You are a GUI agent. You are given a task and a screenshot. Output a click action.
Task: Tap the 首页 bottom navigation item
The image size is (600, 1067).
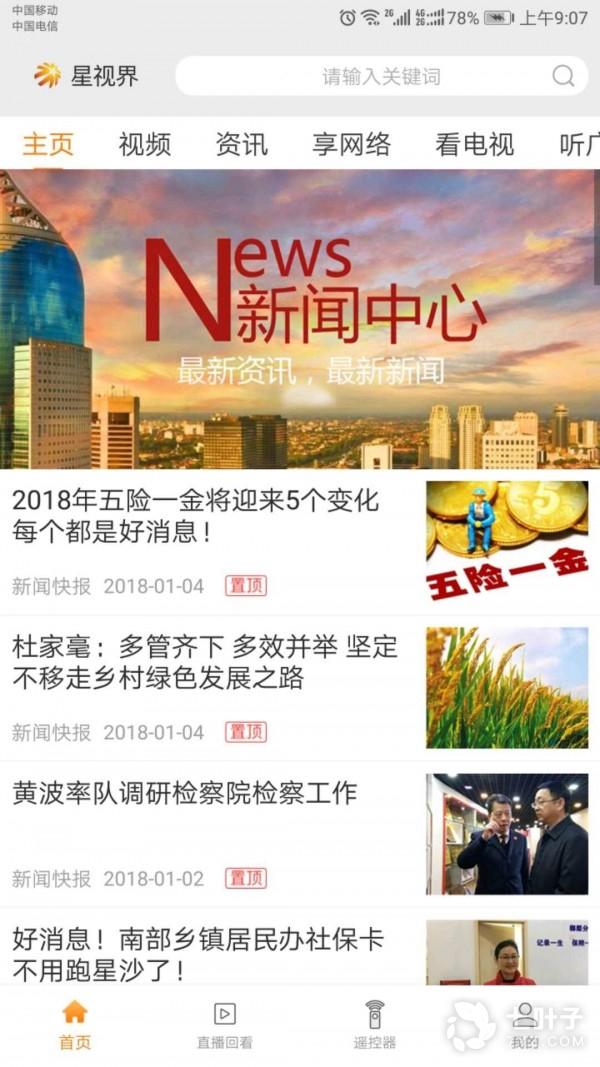[75, 1024]
